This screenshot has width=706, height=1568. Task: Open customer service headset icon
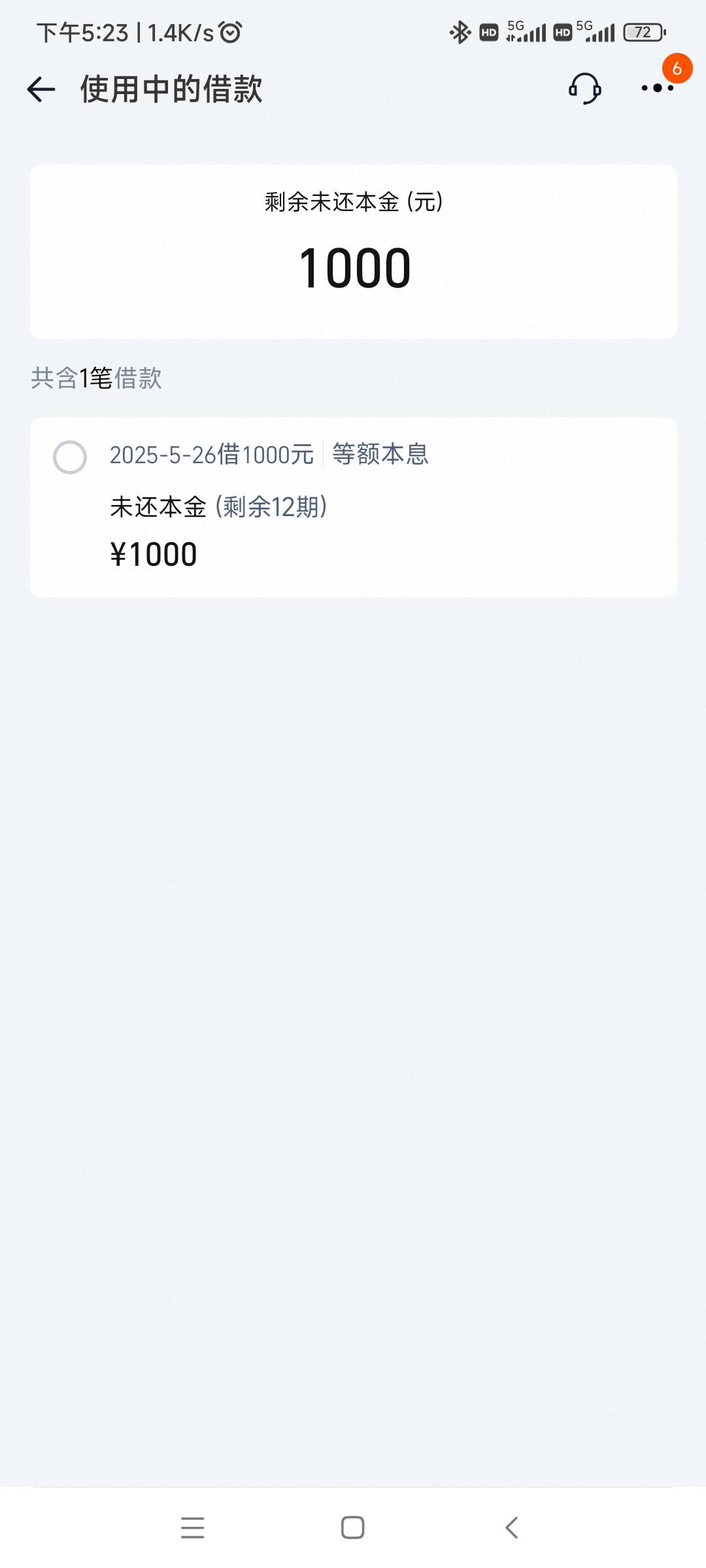coord(584,88)
